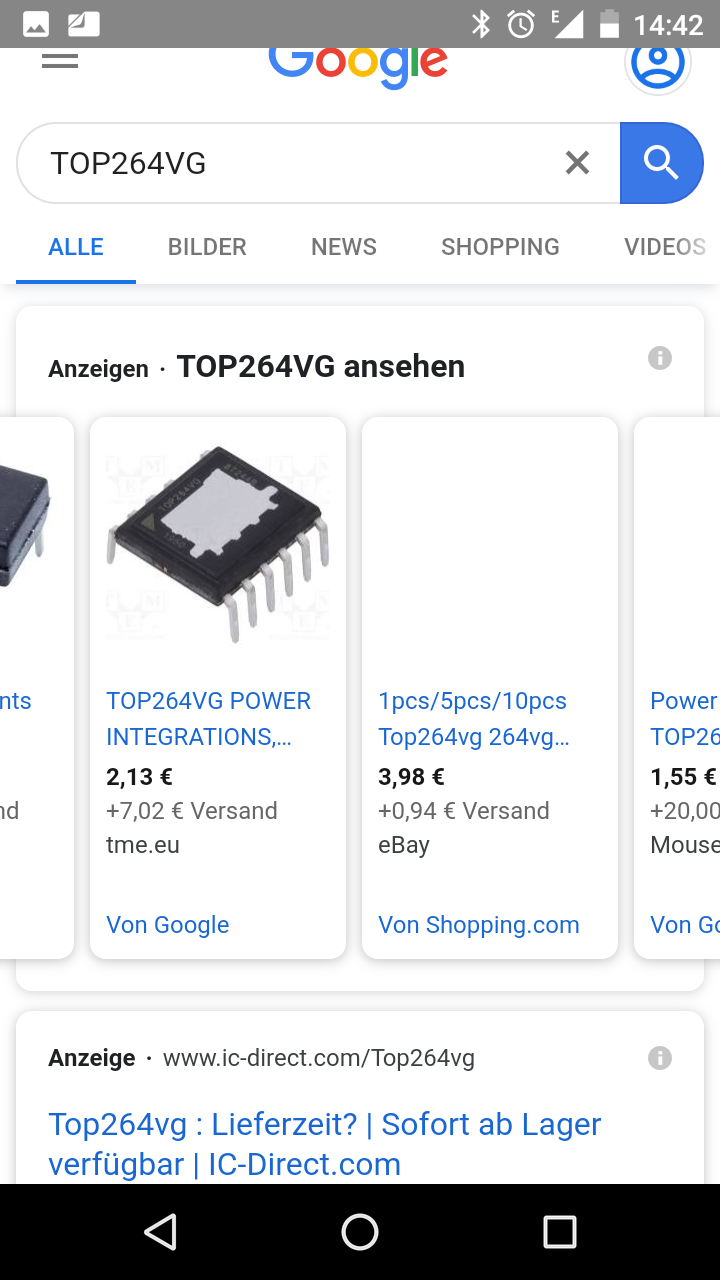Clear the search query text
This screenshot has height=1280, width=720.
click(x=578, y=163)
